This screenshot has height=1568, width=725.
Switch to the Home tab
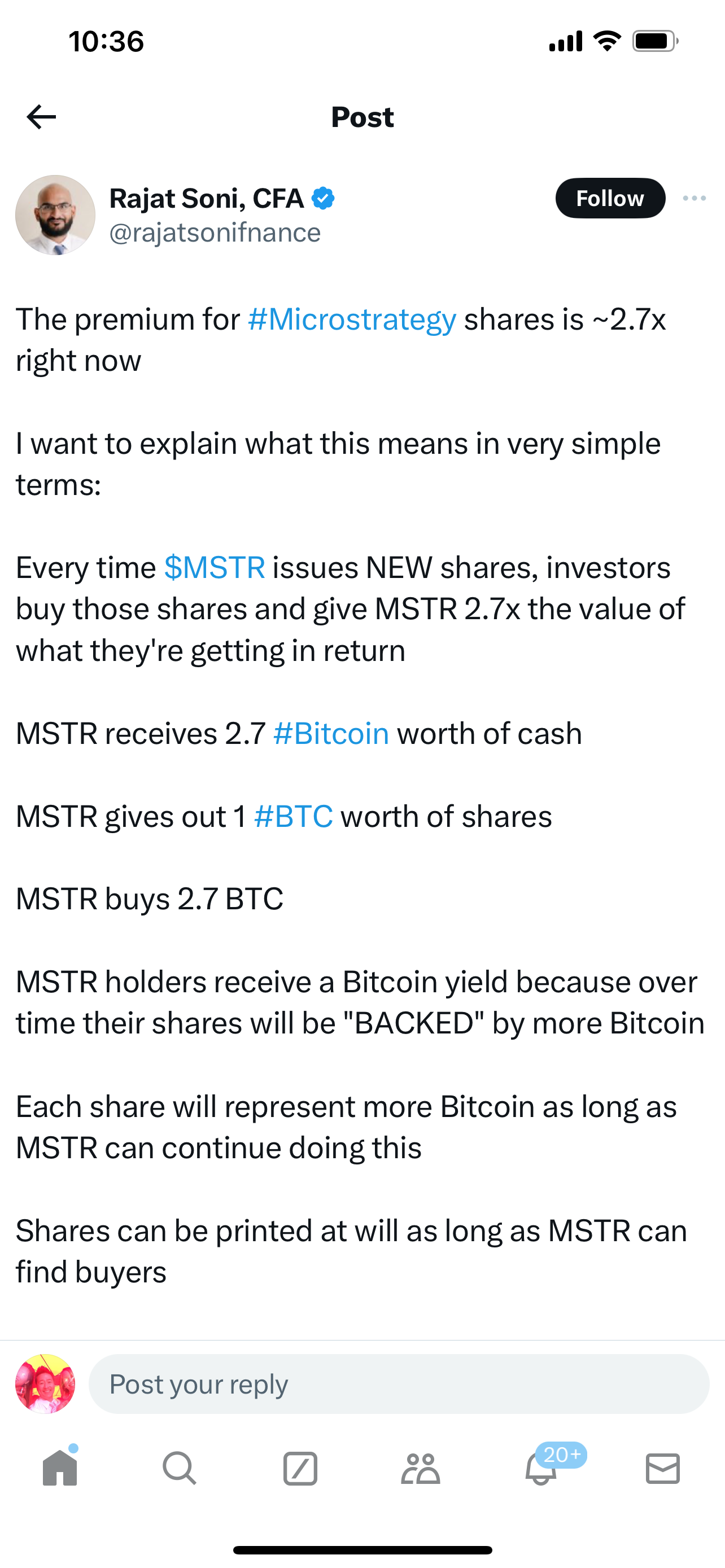click(x=60, y=1469)
